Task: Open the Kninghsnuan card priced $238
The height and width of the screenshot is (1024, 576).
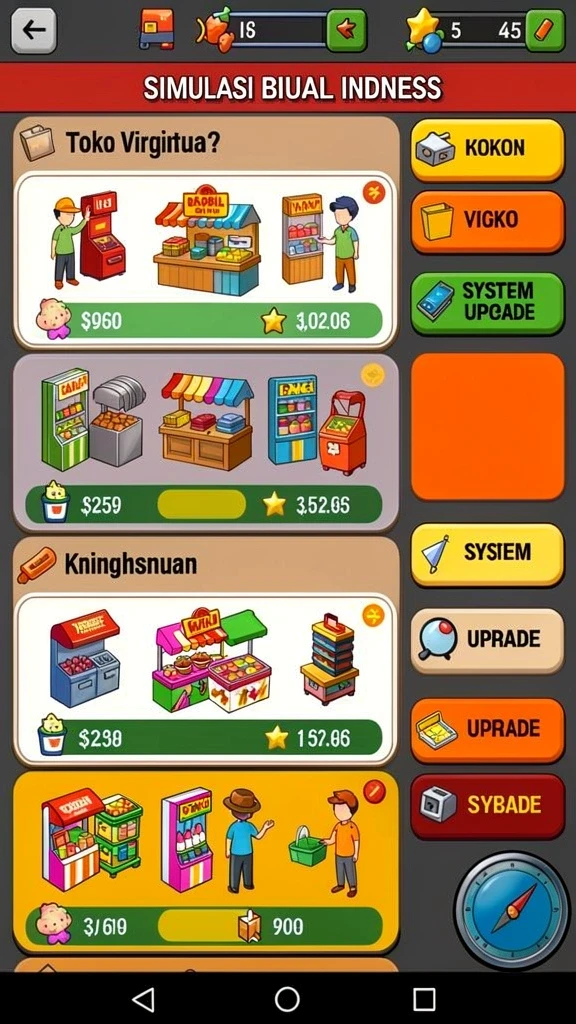Action: point(206,679)
